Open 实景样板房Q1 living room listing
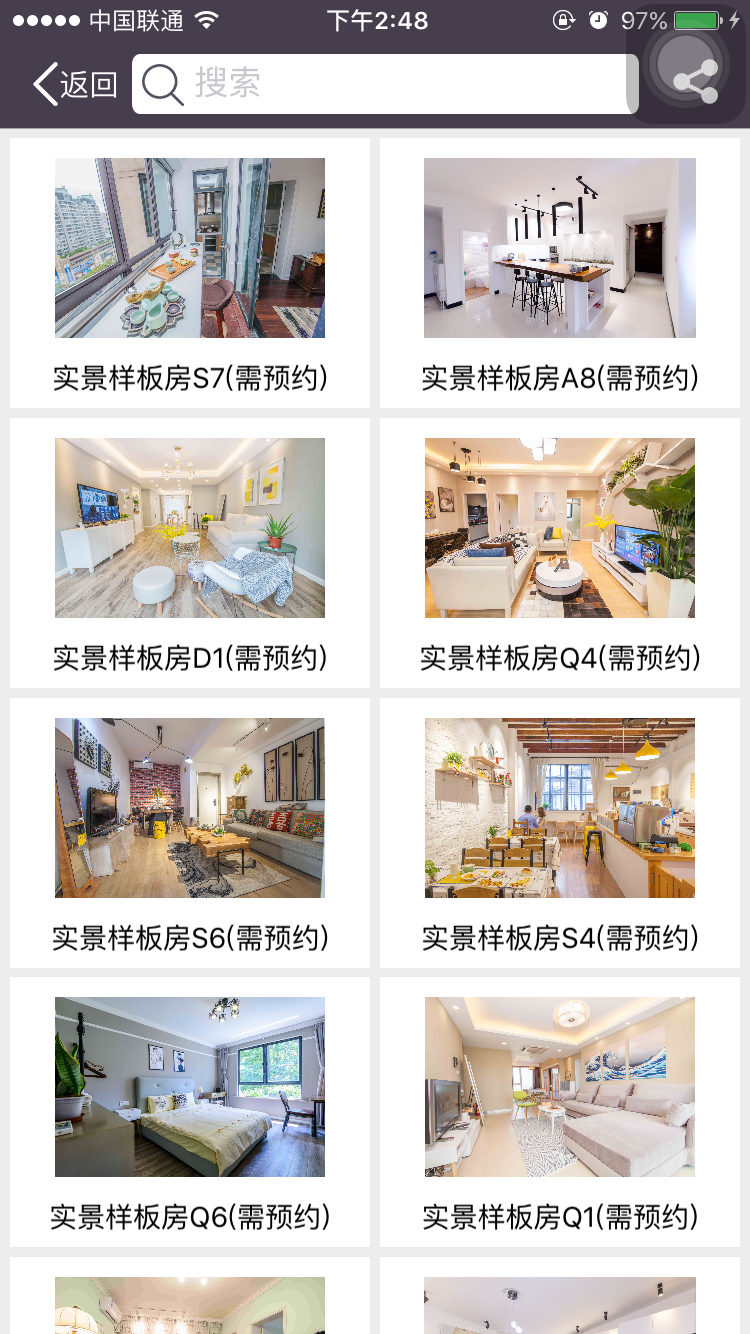The width and height of the screenshot is (750, 1334). (560, 1111)
